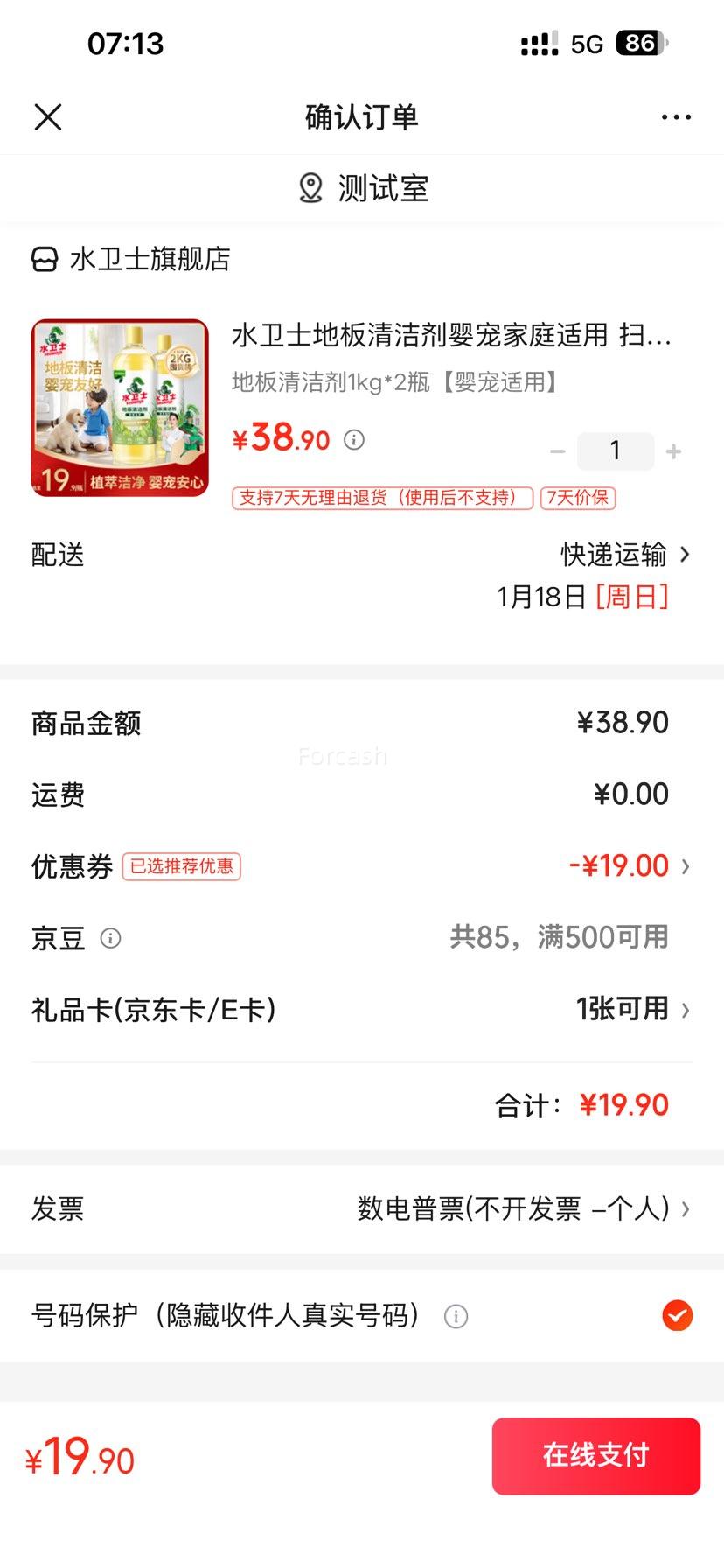The width and height of the screenshot is (724, 1568).
Task: Click the quantity field showing 1
Action: tap(616, 451)
